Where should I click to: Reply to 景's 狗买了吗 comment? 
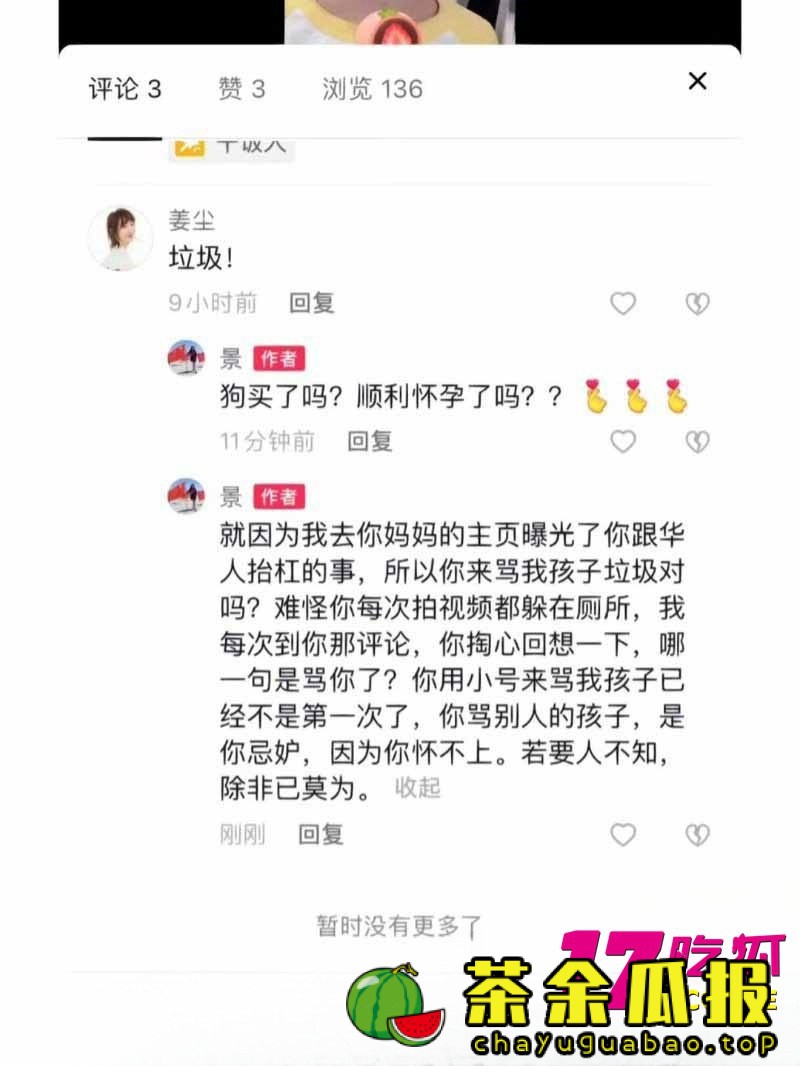pyautogui.click(x=369, y=441)
